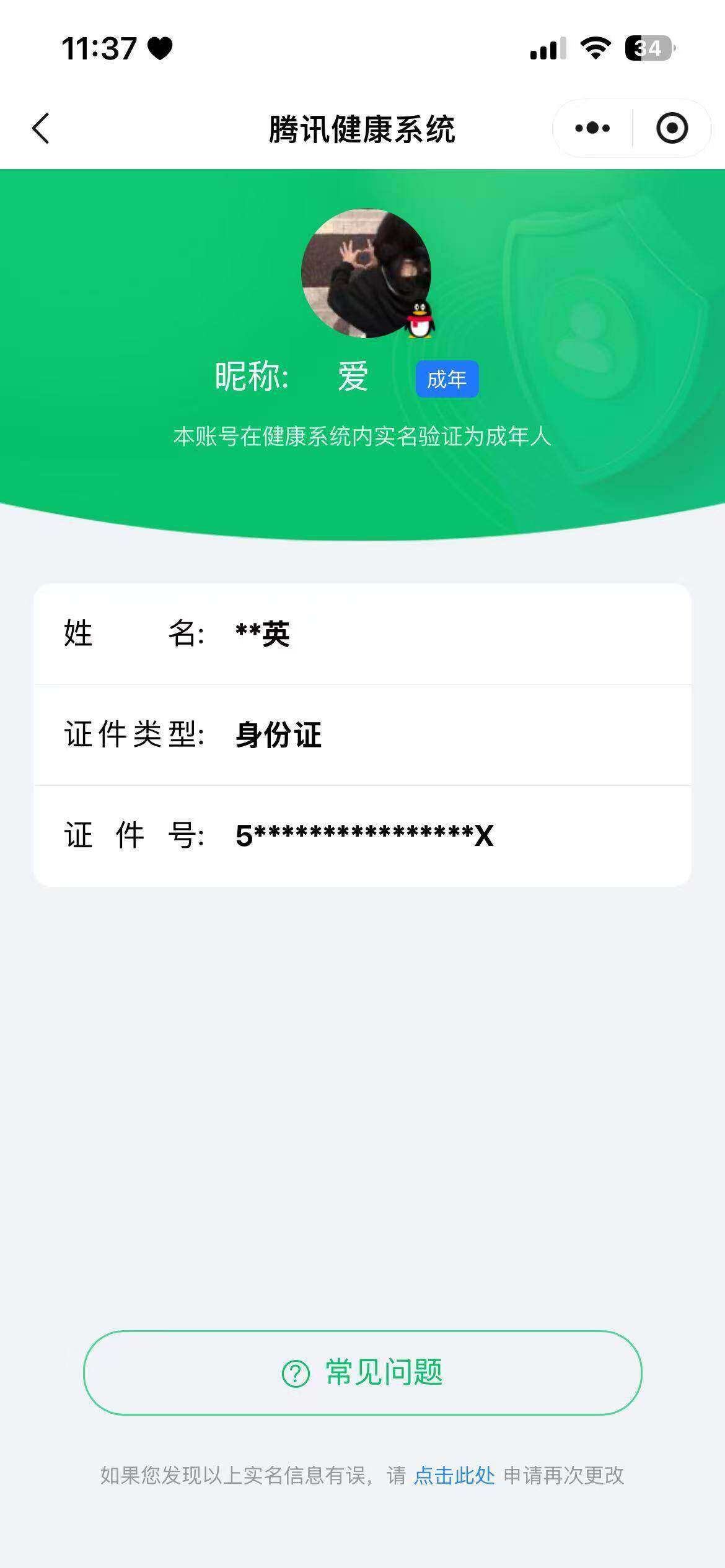This screenshot has height=1568, width=725.
Task: Tap the masked 证件号 ID number field
Action: (362, 837)
